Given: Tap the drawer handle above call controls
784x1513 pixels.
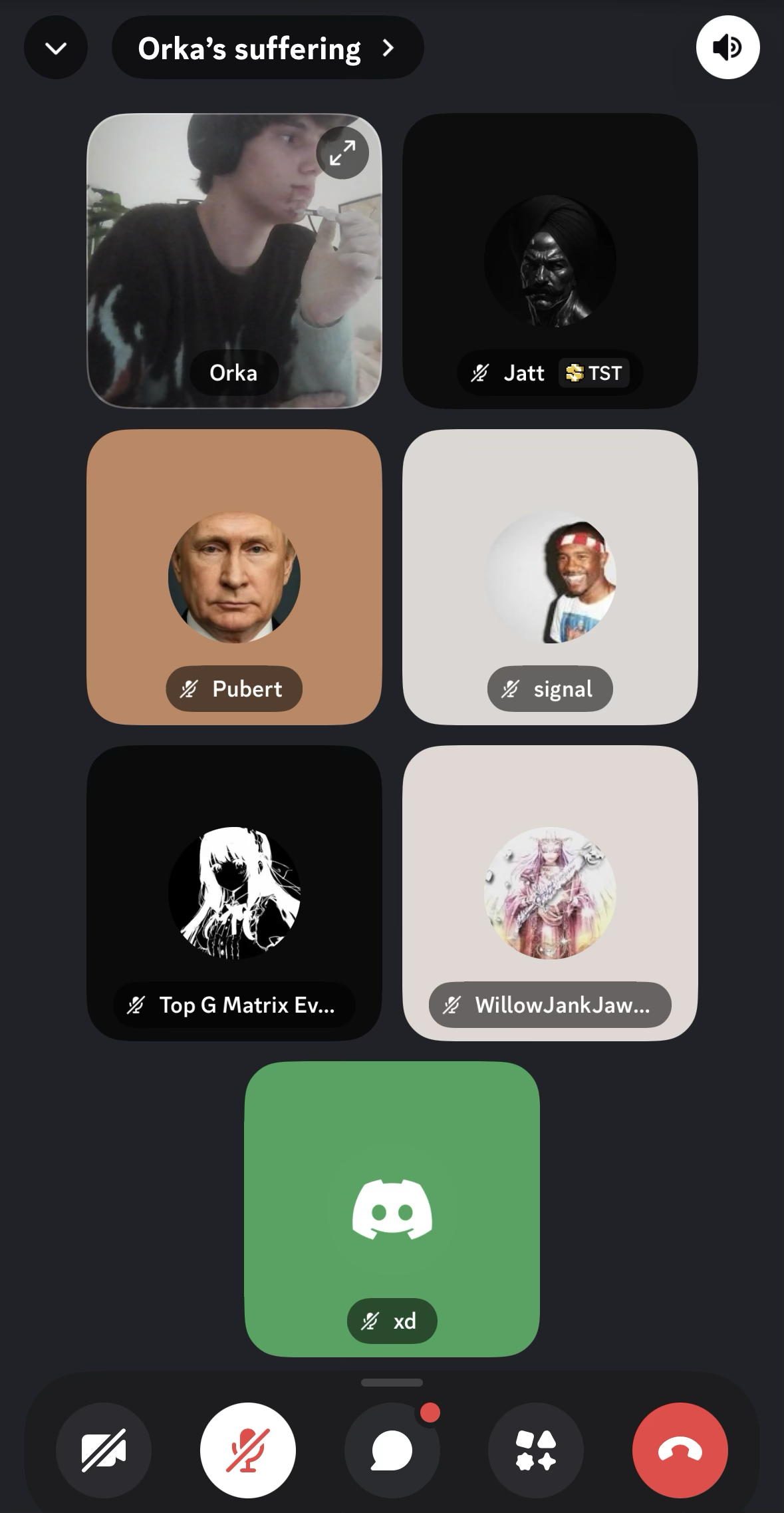Looking at the screenshot, I should [392, 1382].
